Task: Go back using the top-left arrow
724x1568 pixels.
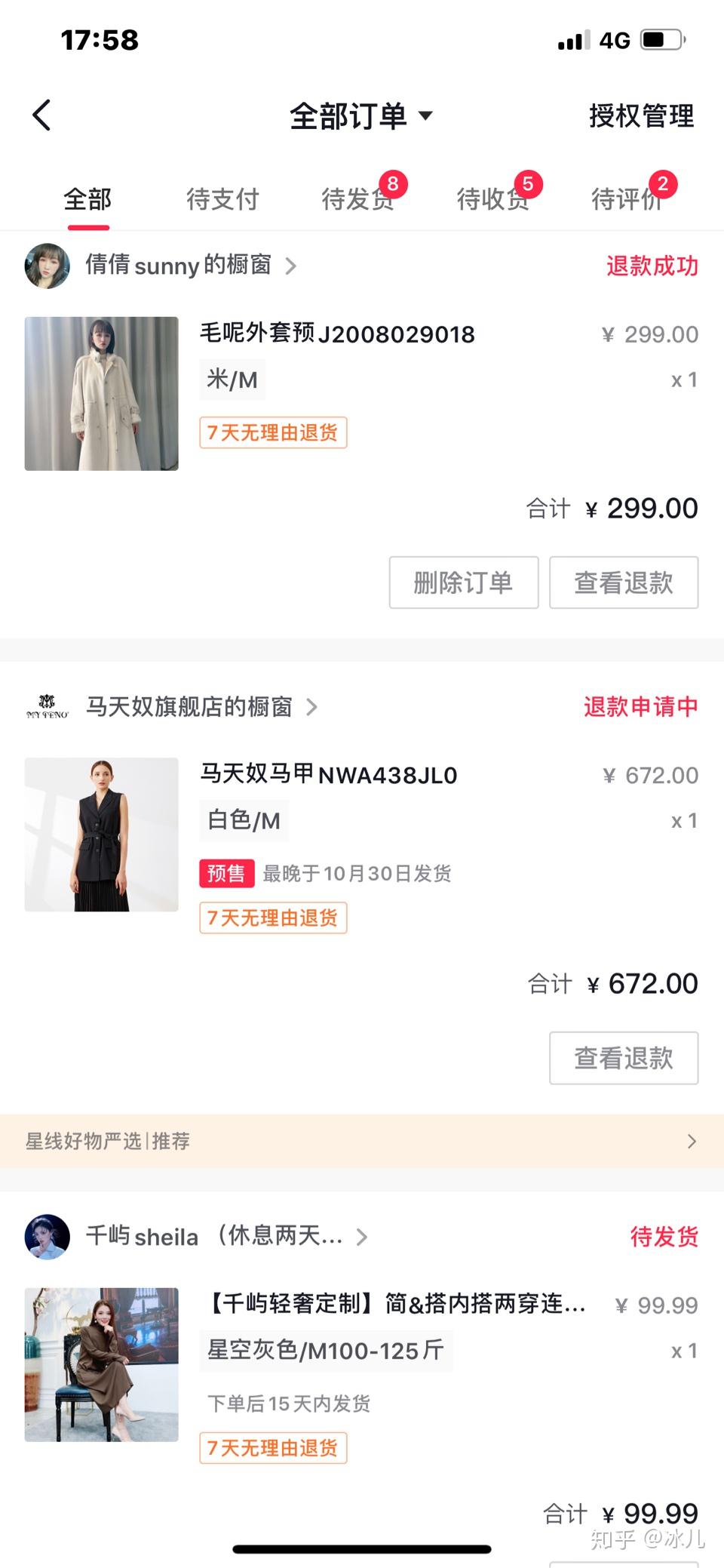Action: click(x=42, y=115)
